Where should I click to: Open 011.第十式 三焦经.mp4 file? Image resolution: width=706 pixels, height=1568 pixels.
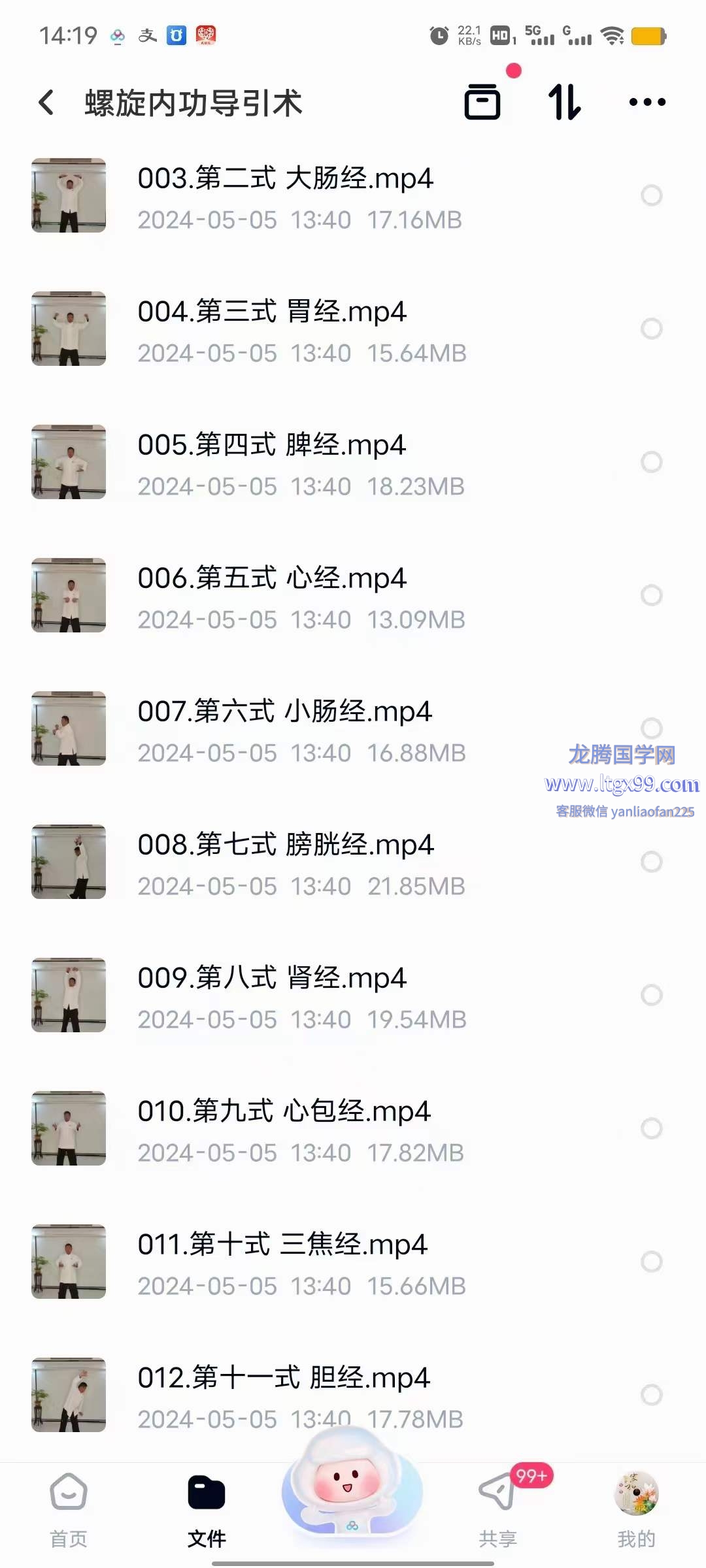pos(282,1245)
